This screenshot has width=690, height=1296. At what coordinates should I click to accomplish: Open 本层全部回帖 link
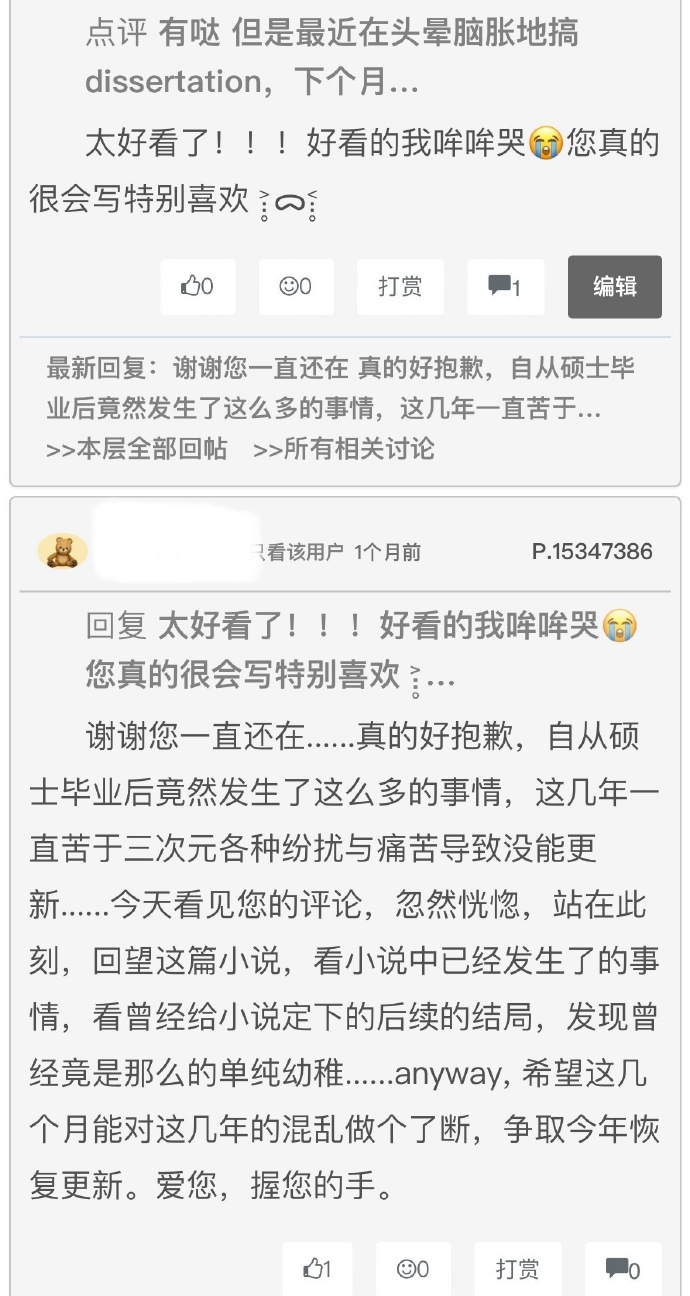pos(137,448)
